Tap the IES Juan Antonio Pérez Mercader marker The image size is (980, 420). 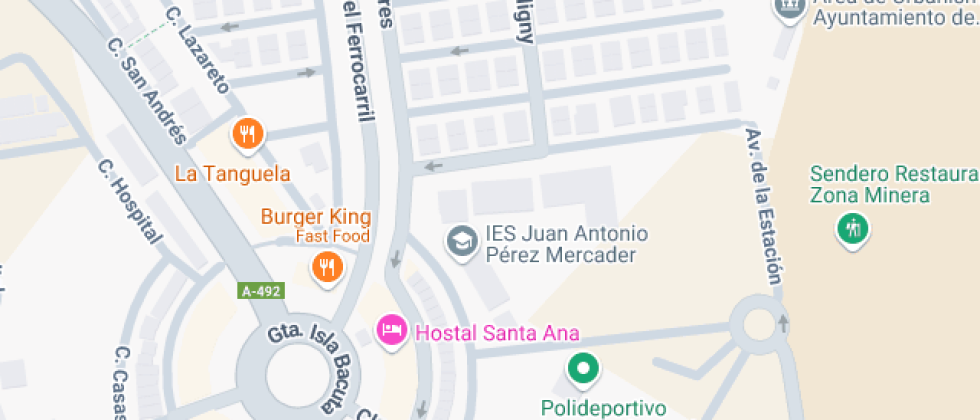[x=461, y=241]
